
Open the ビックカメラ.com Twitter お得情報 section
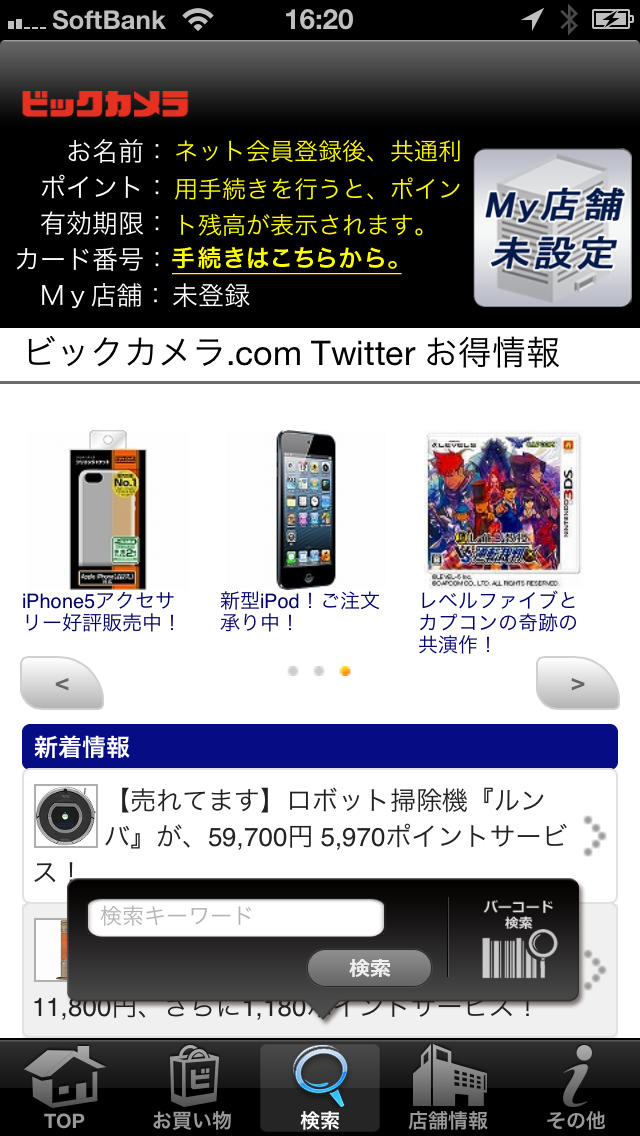(x=292, y=353)
